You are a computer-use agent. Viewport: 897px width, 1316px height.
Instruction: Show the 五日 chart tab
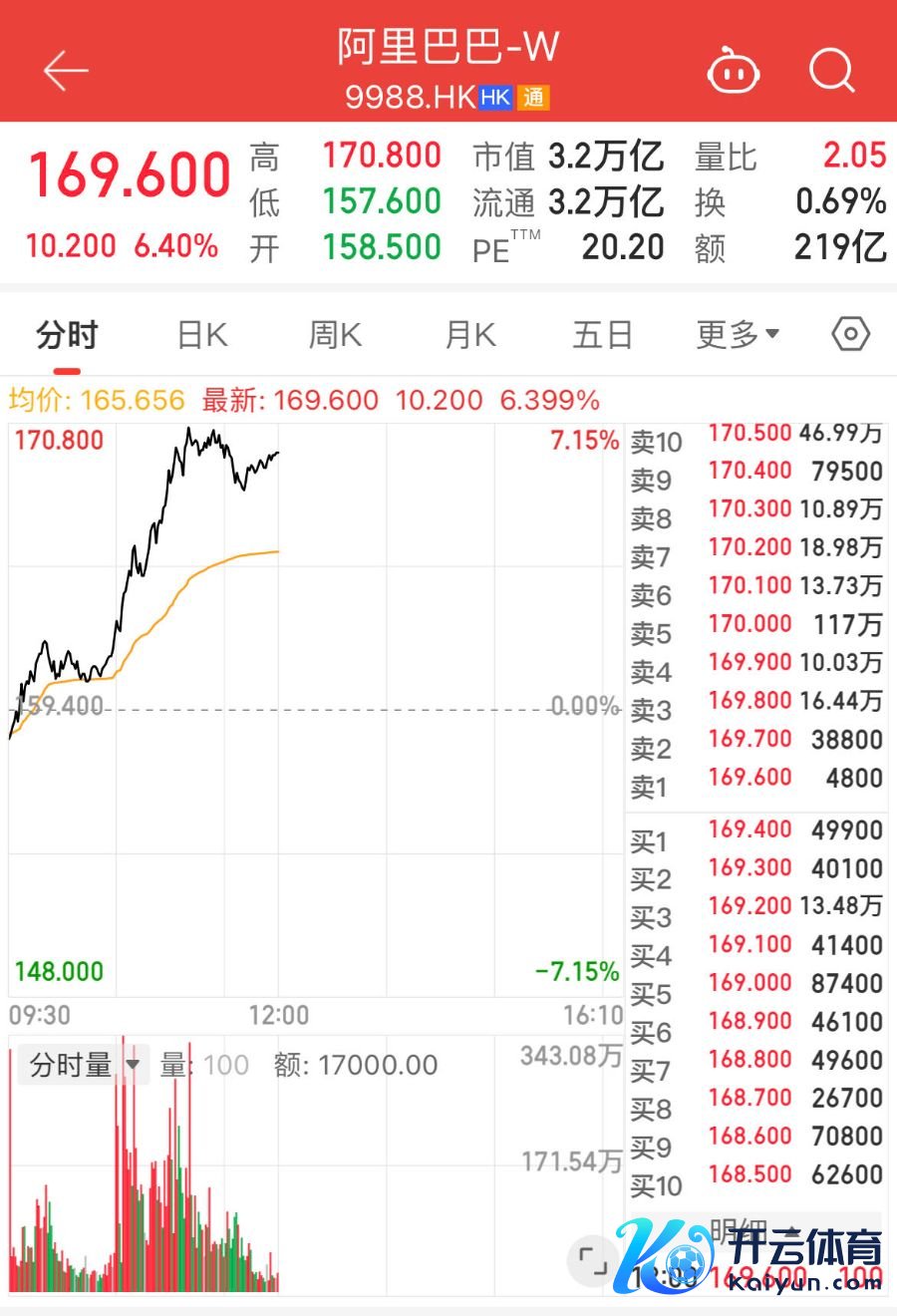pyautogui.click(x=602, y=335)
